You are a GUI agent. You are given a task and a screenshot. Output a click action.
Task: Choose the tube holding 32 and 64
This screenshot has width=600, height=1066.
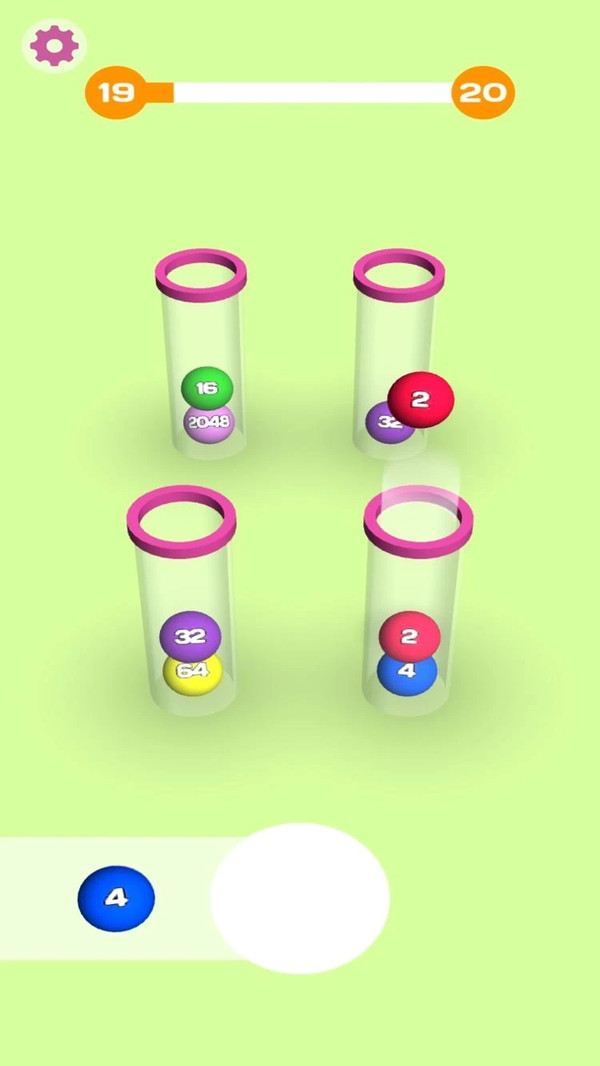pyautogui.click(x=182, y=610)
